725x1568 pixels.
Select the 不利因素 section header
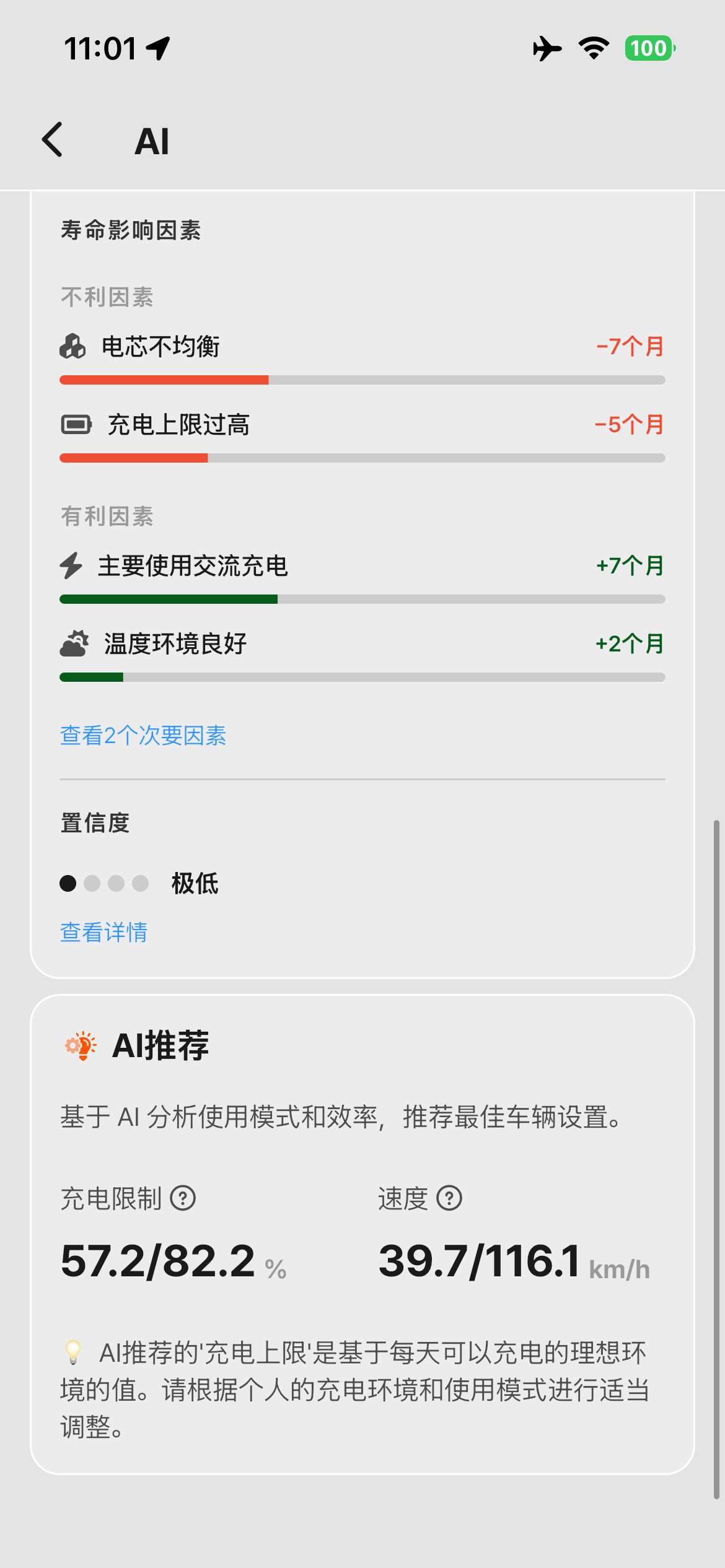click(x=107, y=297)
